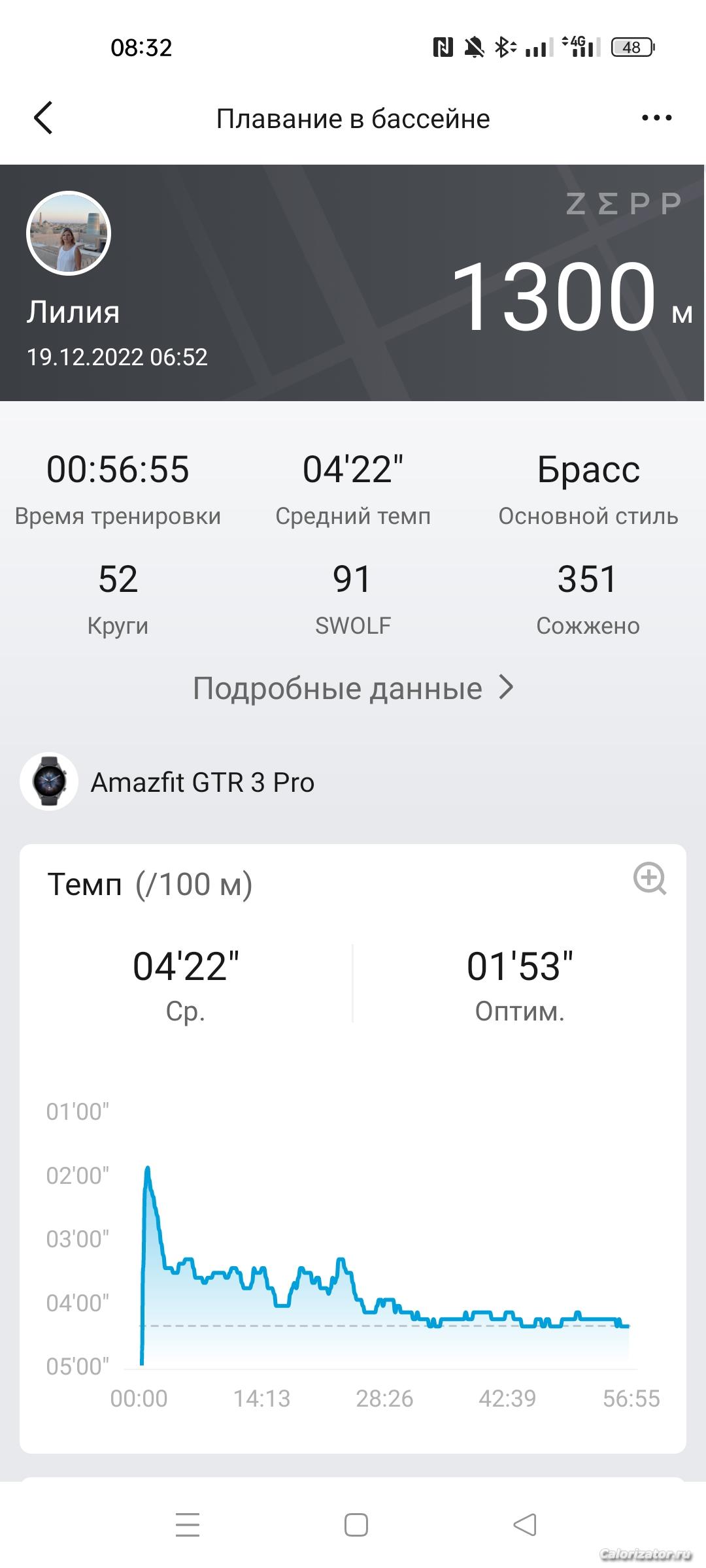This screenshot has width=706, height=1568.
Task: Go back from the pool swimming screen
Action: [43, 118]
